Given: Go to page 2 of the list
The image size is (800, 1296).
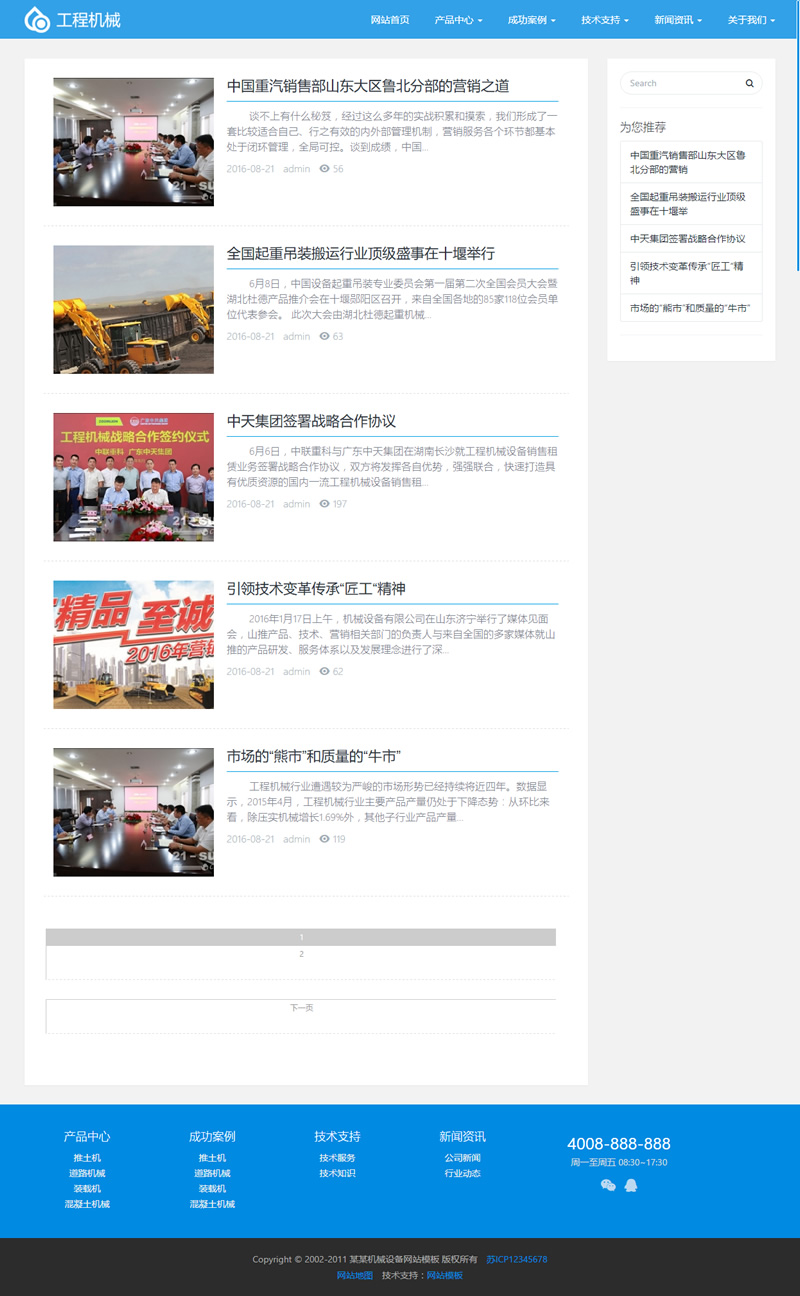Looking at the screenshot, I should pyautogui.click(x=301, y=954).
